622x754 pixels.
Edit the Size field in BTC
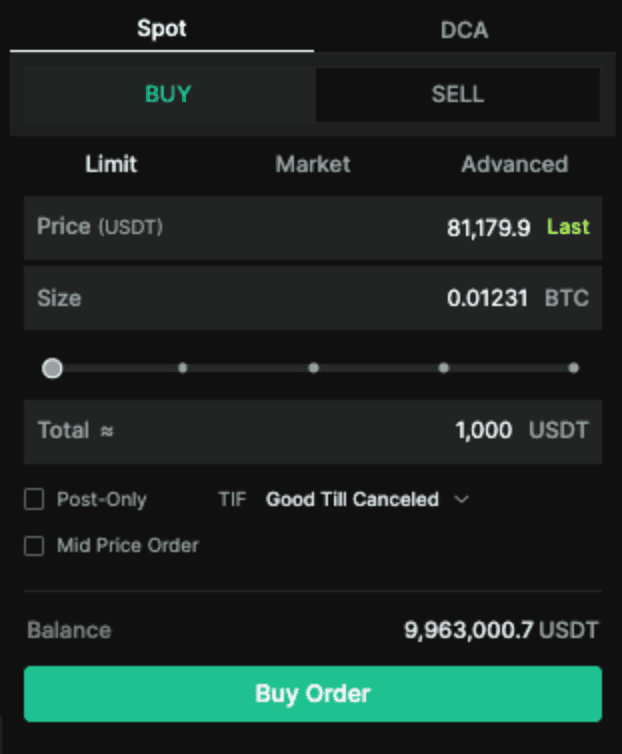(313, 298)
